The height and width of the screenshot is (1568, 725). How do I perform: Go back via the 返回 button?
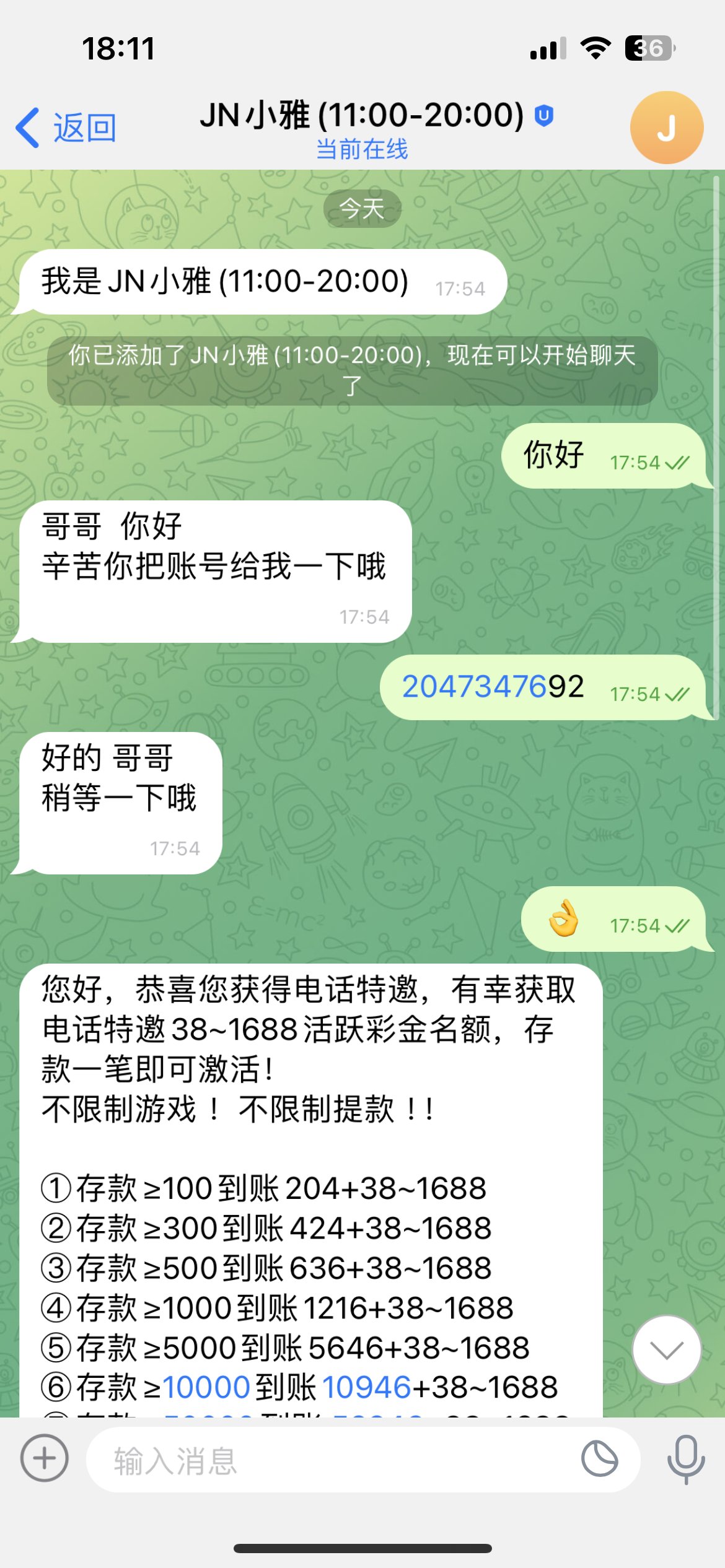(66, 128)
